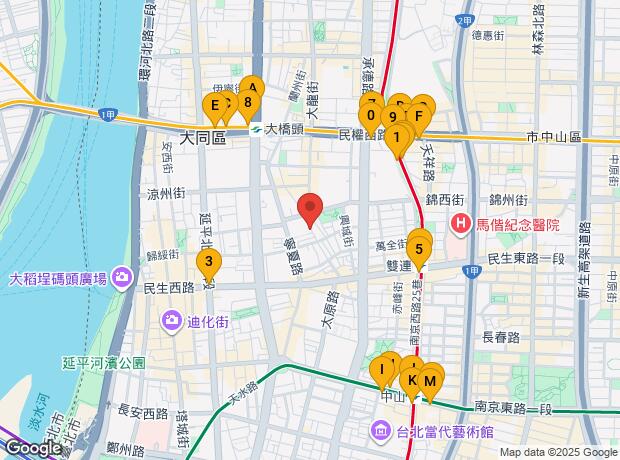Tap the orange marker labeled M
Image resolution: width=620 pixels, height=460 pixels.
[431, 380]
